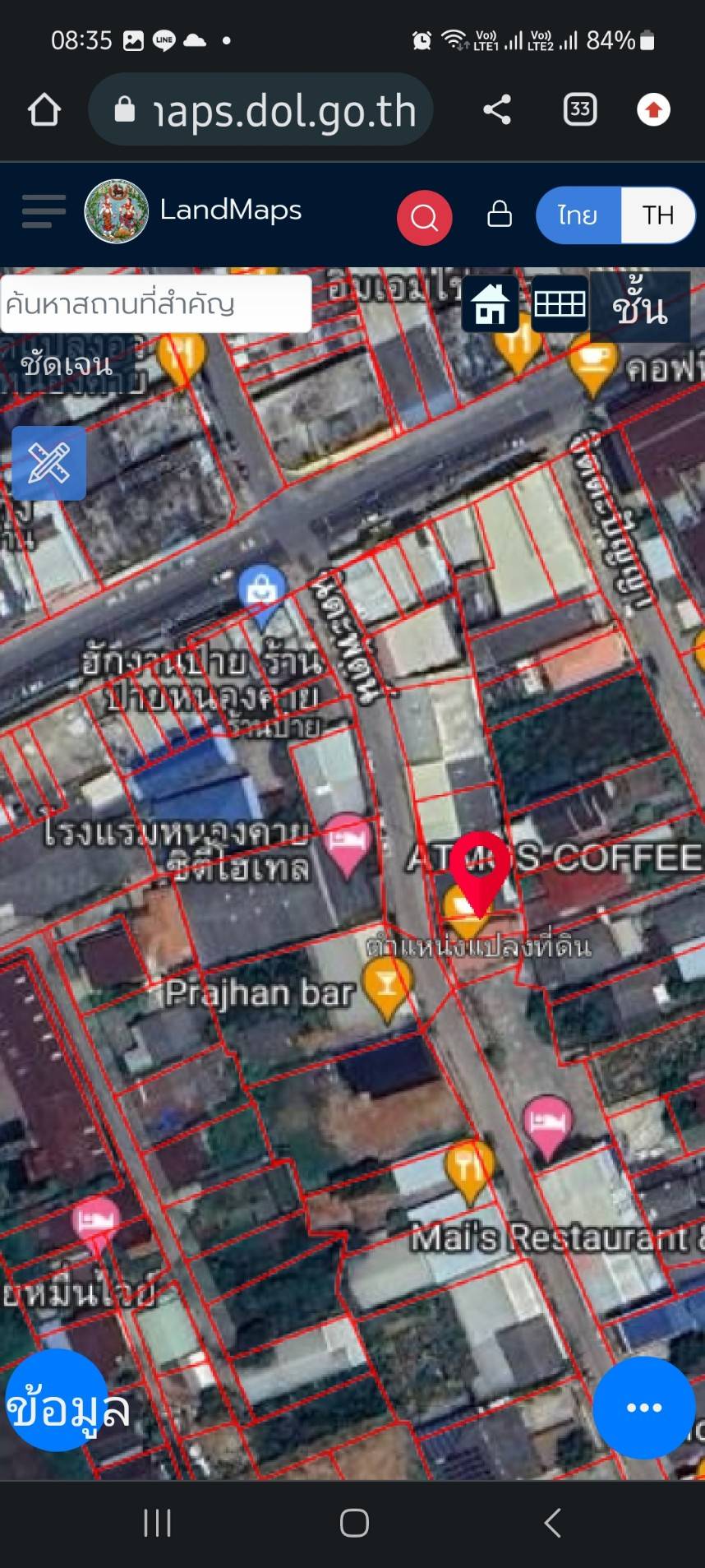
Task: Tap the ชัดเจน button
Action: click(x=66, y=363)
